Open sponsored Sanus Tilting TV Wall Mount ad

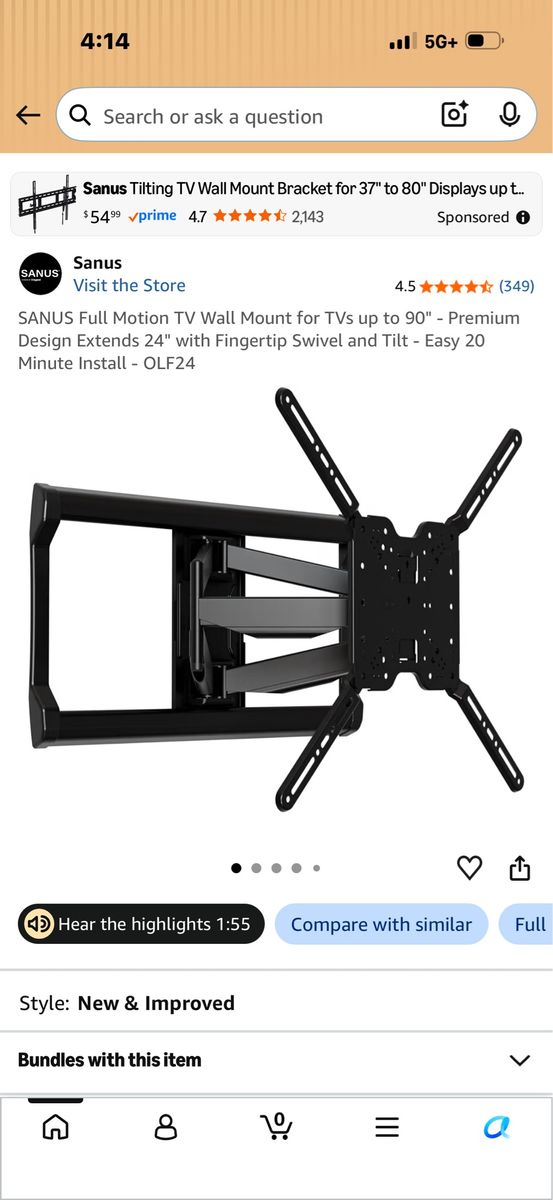click(276, 204)
